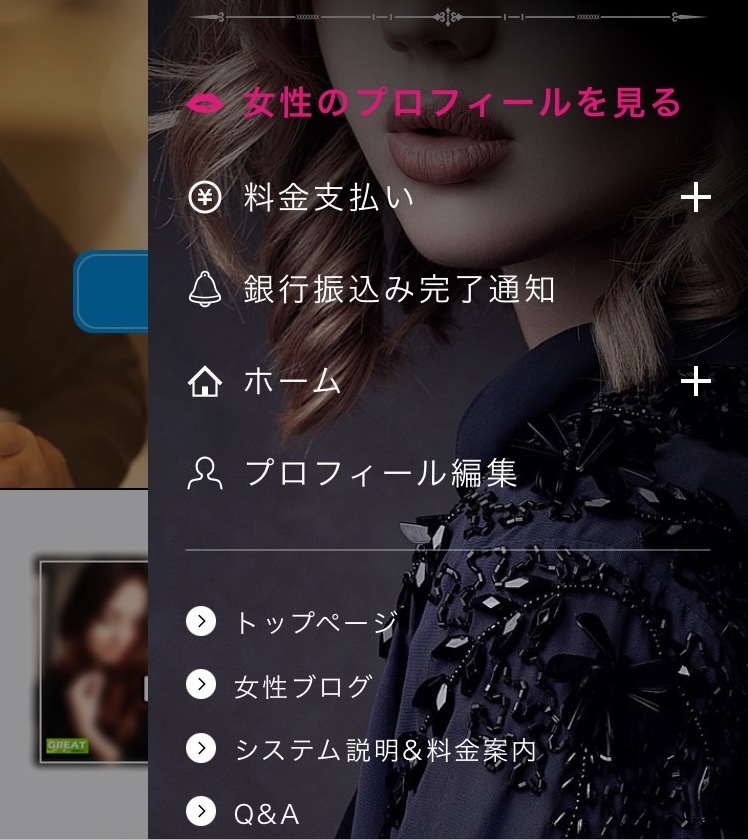Open 女性ブログ
748x840 pixels.
point(302,686)
